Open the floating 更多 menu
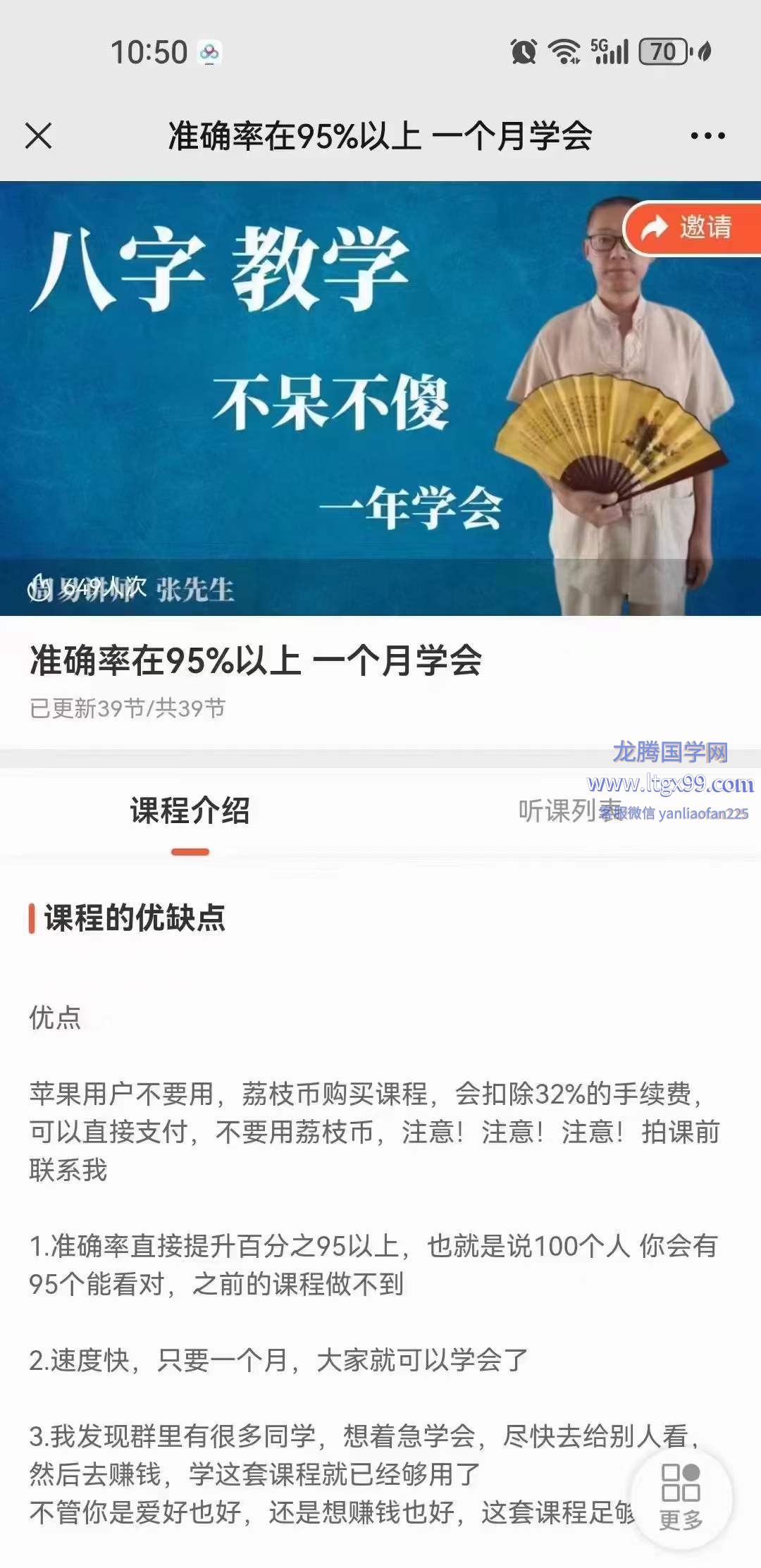This screenshot has height=1568, width=761. pyautogui.click(x=681, y=1498)
